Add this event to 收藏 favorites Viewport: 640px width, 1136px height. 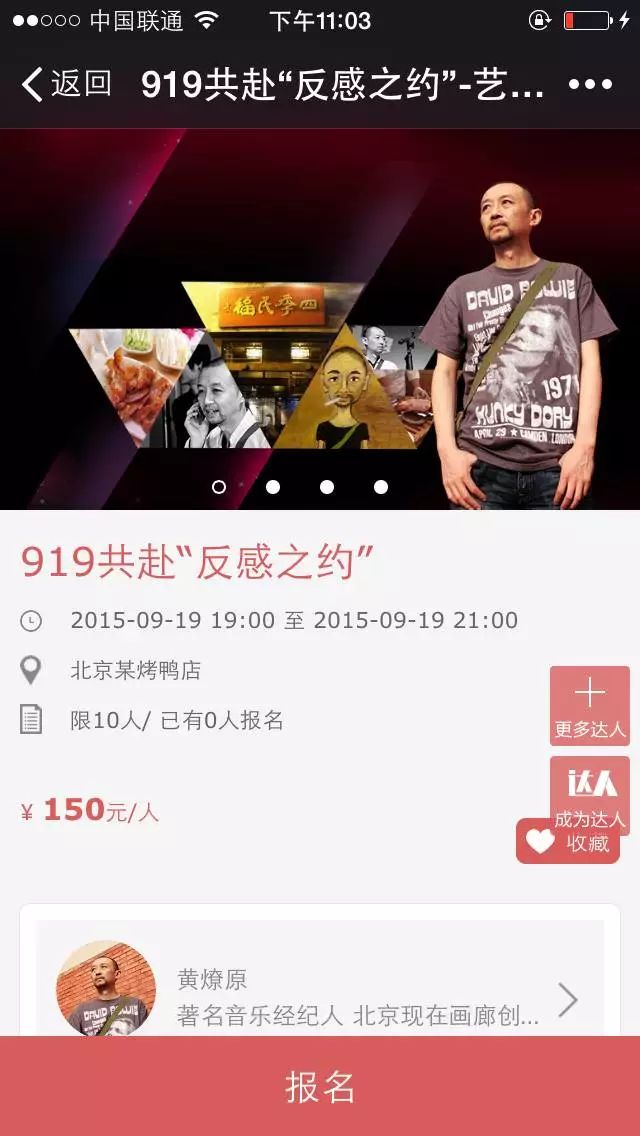pyautogui.click(x=568, y=842)
